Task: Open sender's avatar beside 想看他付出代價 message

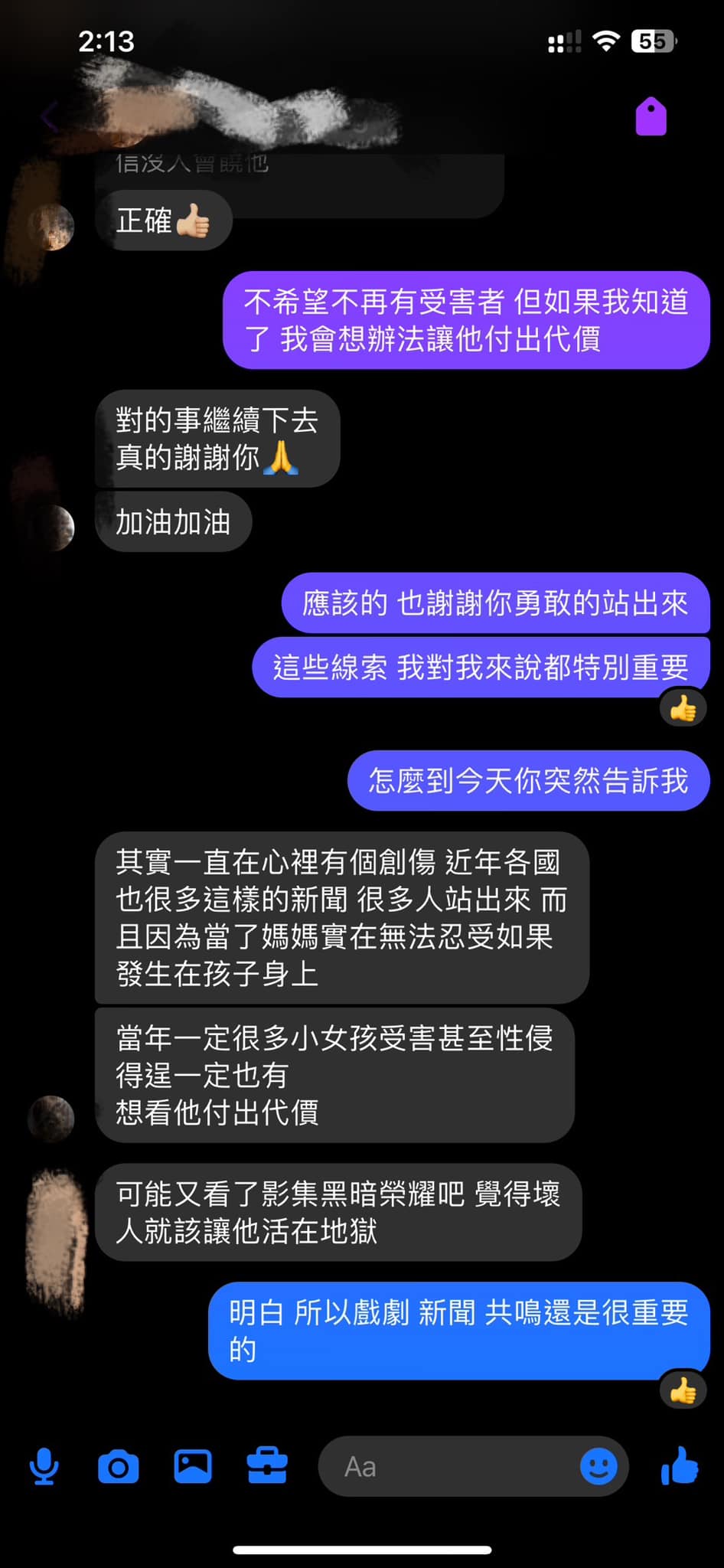Action: 51,1119
